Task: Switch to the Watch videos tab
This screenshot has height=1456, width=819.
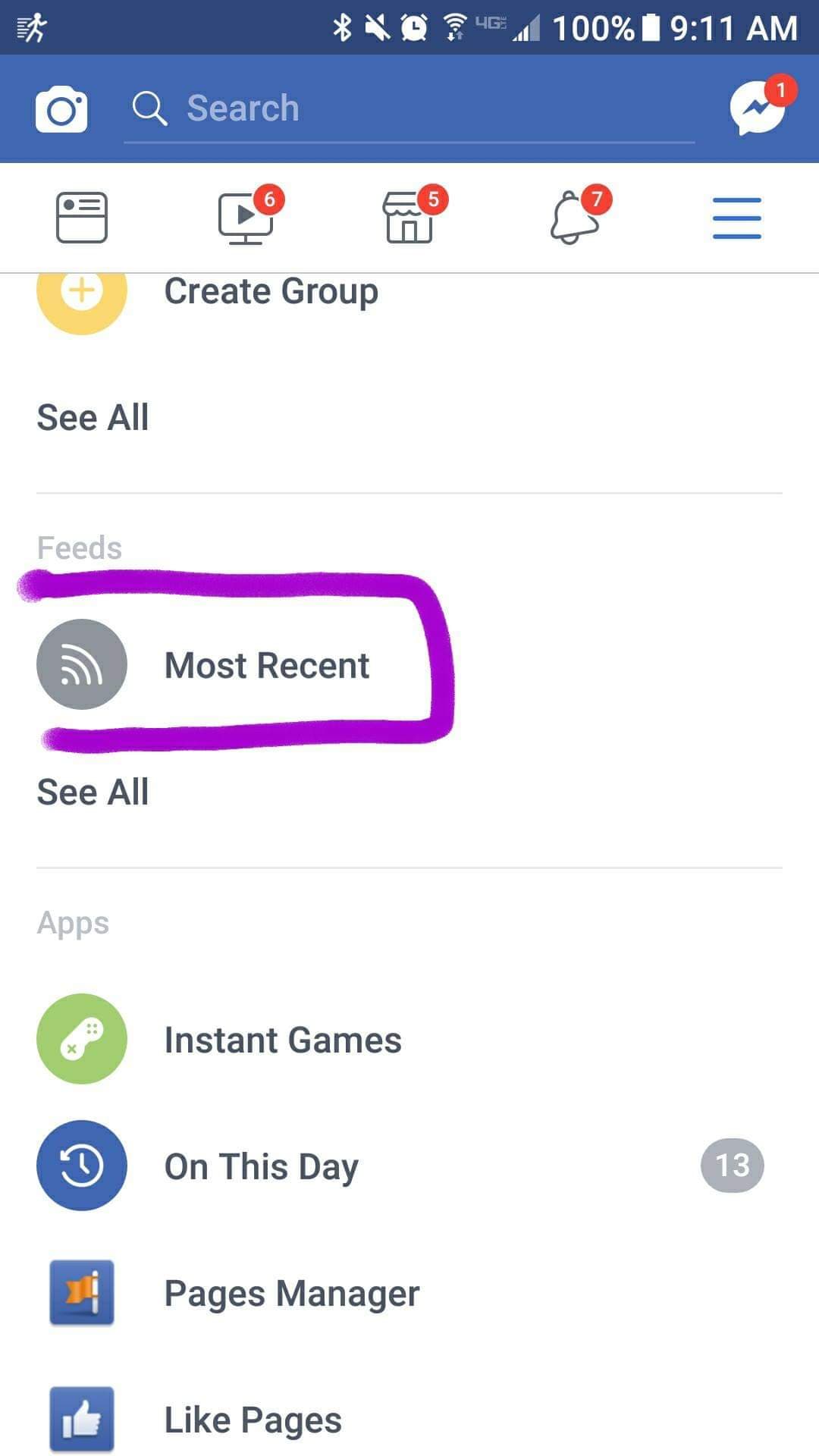Action: 246,218
